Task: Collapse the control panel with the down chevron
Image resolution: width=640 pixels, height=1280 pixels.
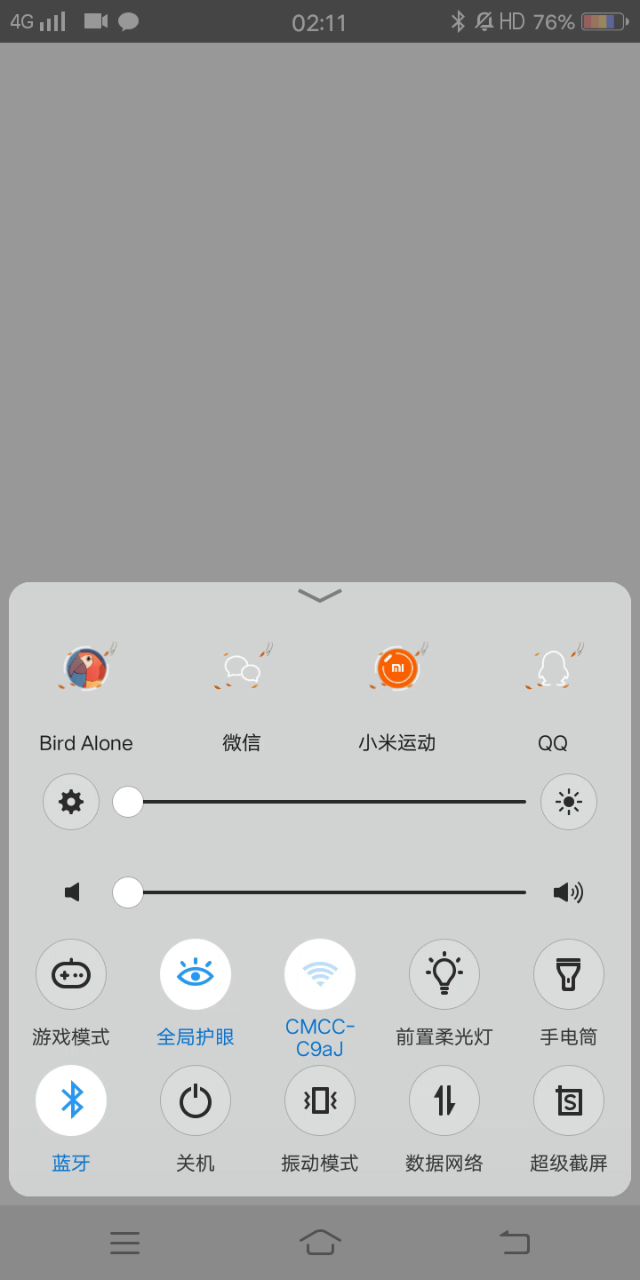Action: coord(320,595)
